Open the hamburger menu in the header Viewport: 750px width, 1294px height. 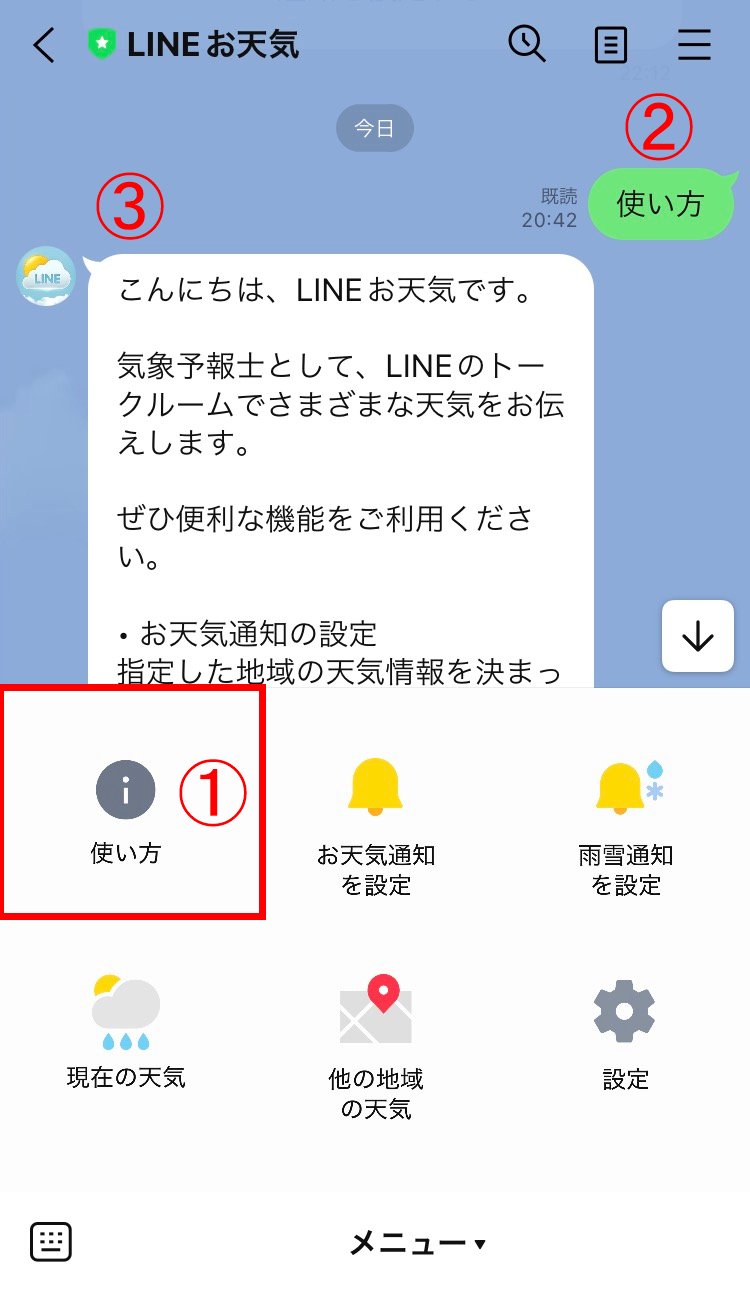coord(694,45)
